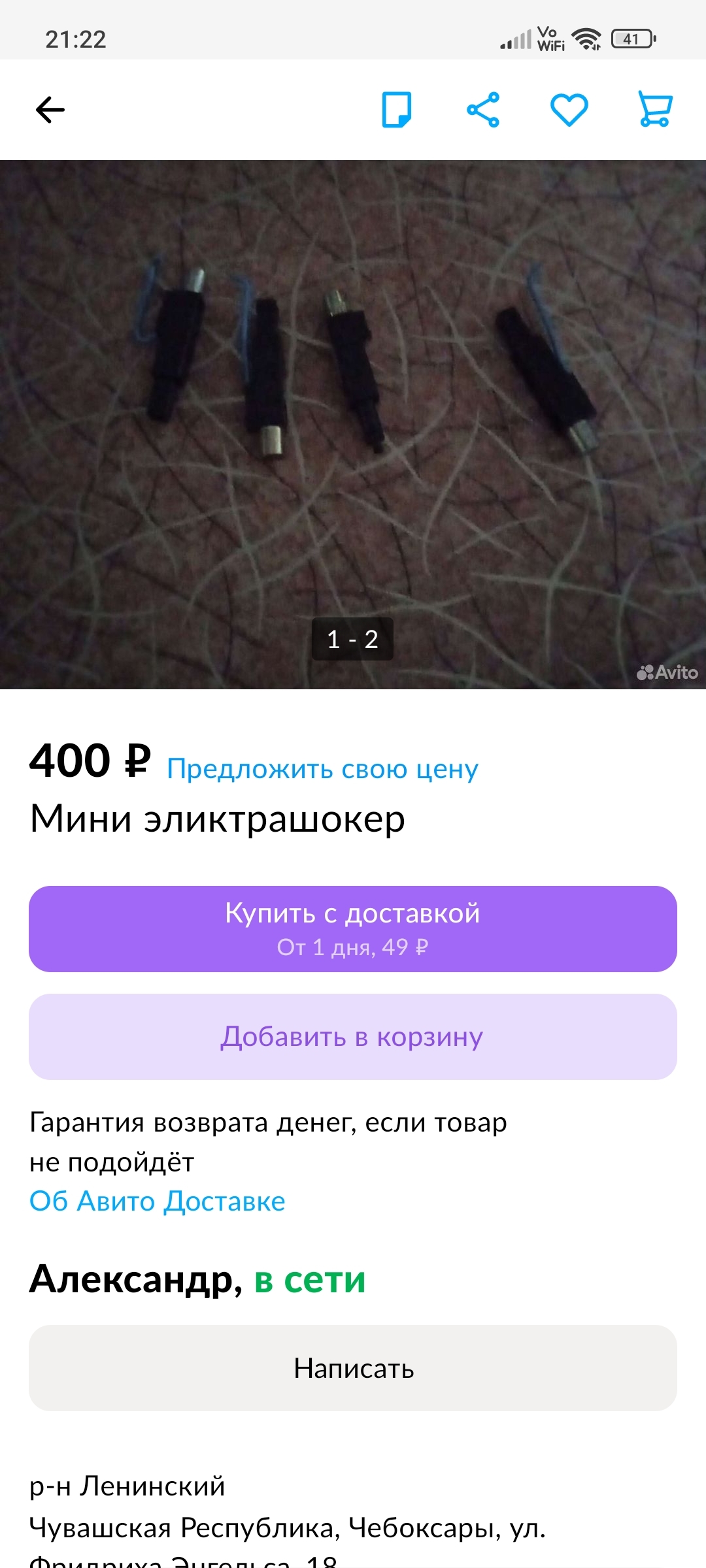
Task: Open the shopping cart
Action: point(655,110)
